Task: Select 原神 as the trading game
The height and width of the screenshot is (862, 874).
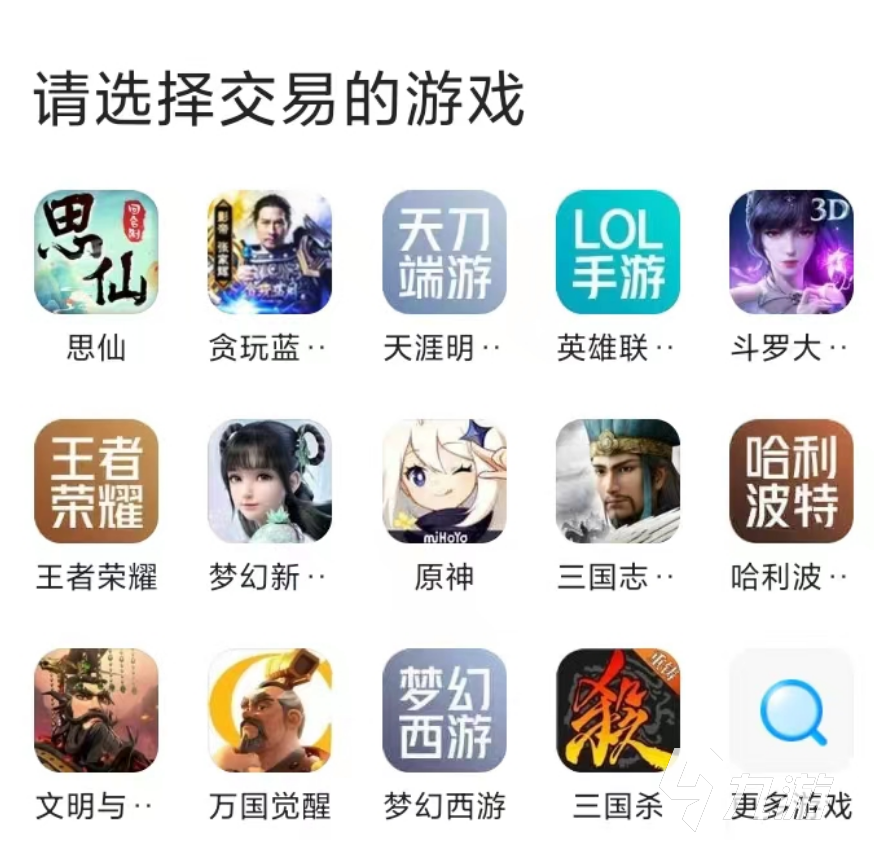Action: [x=444, y=481]
